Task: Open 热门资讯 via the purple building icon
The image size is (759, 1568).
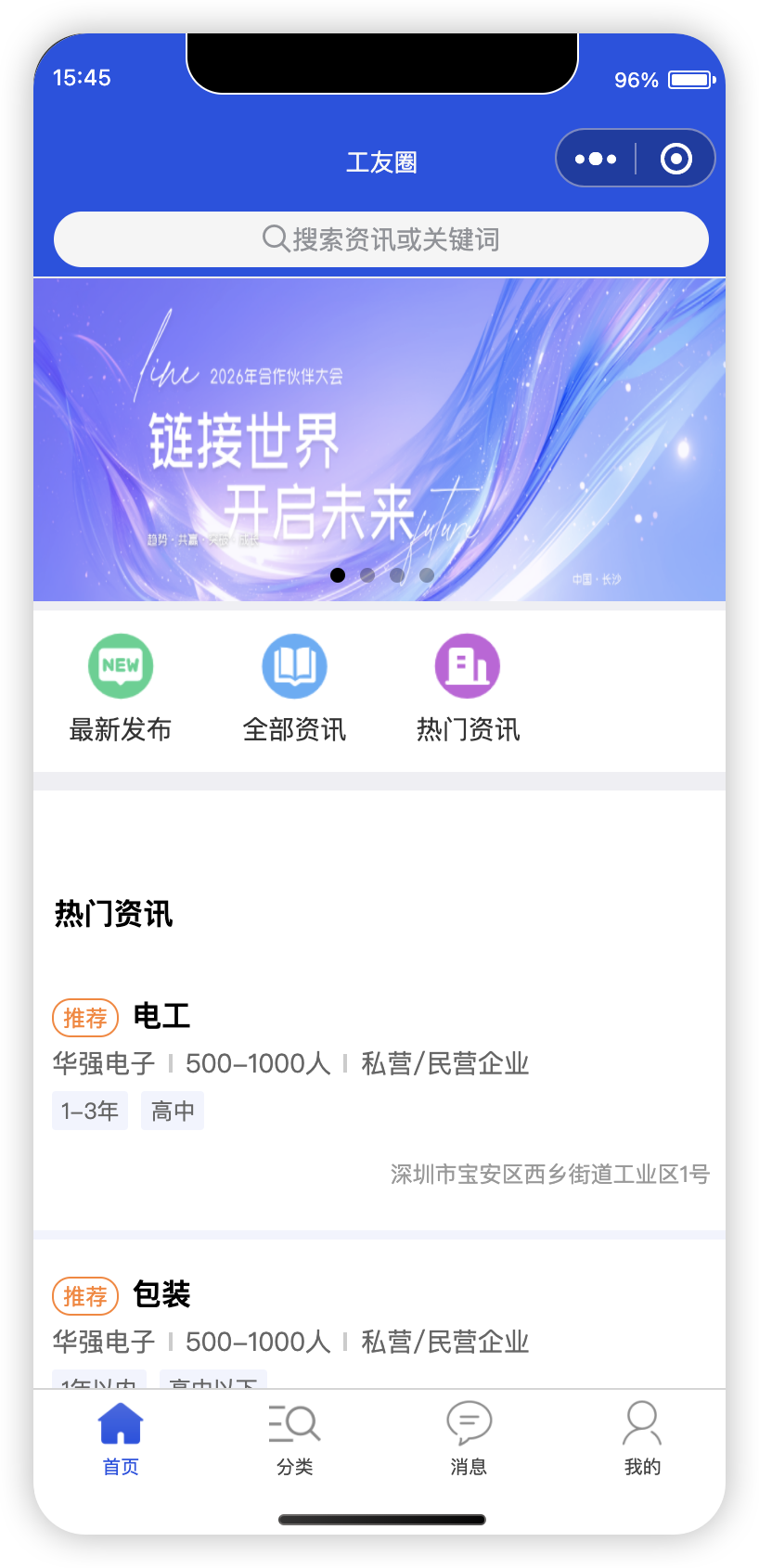Action: tap(467, 665)
